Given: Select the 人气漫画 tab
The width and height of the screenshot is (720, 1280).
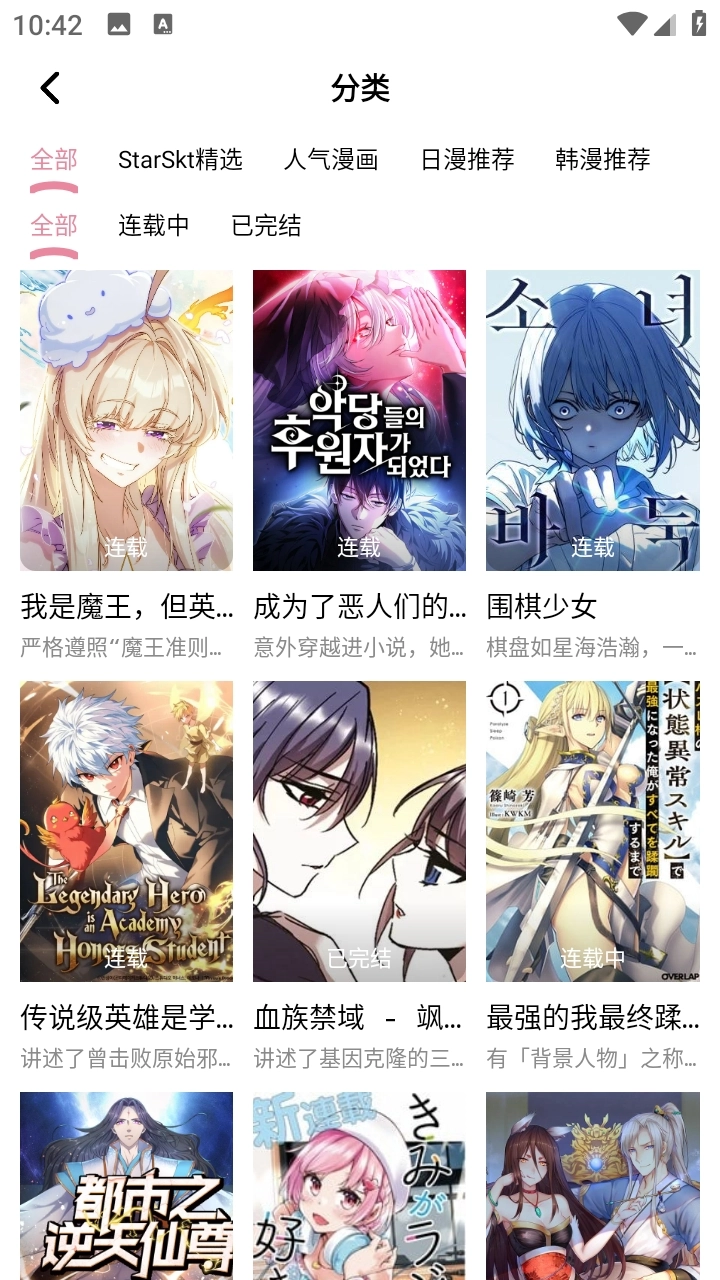Looking at the screenshot, I should (x=331, y=159).
